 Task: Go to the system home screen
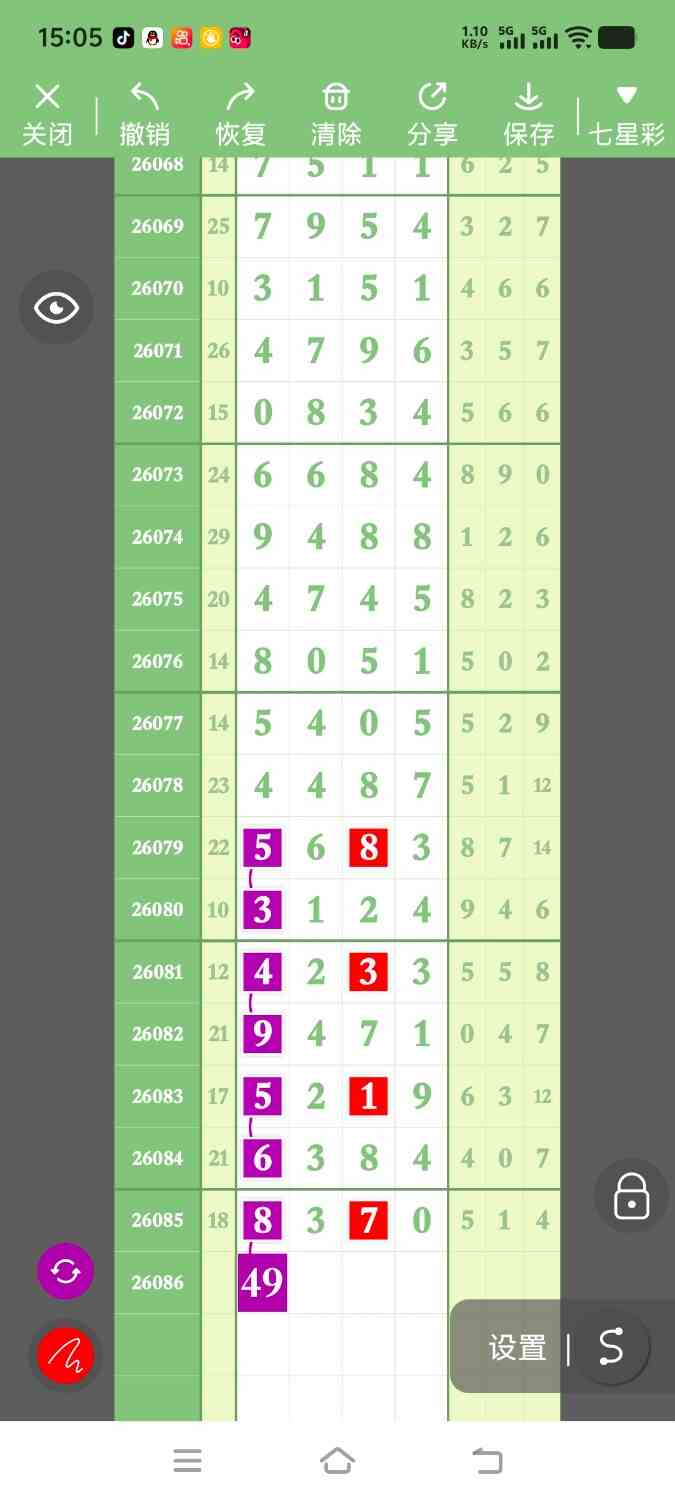click(337, 1461)
